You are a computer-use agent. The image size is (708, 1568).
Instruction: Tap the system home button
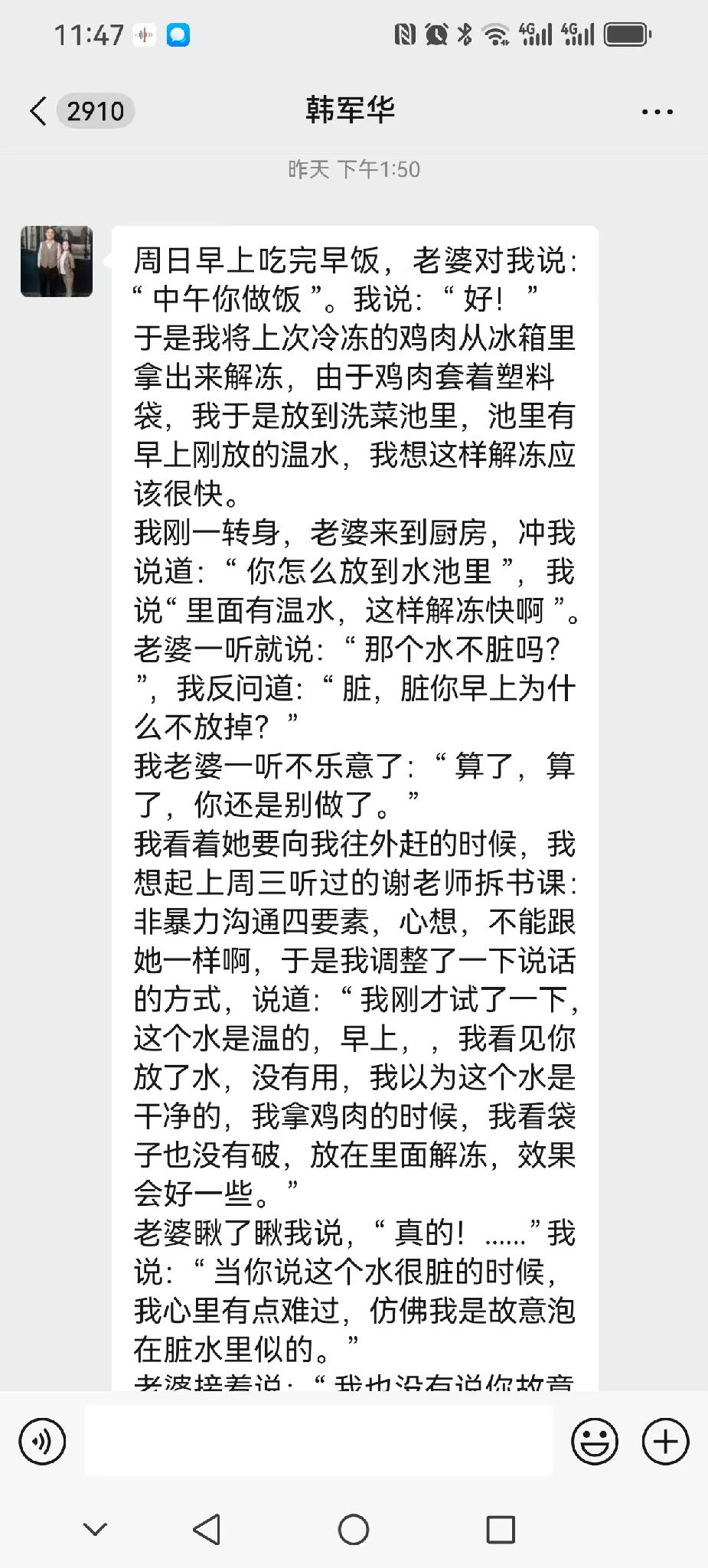click(354, 1530)
